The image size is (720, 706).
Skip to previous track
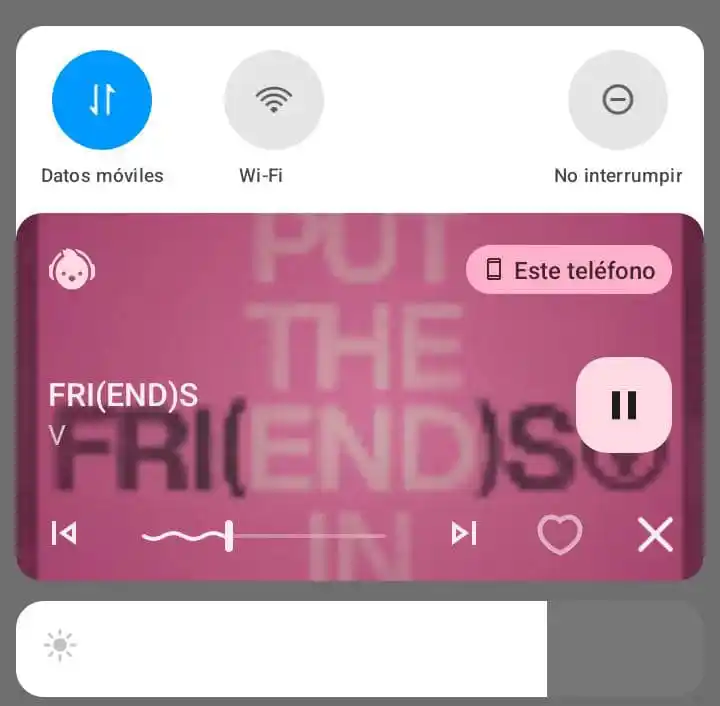pyautogui.click(x=64, y=534)
